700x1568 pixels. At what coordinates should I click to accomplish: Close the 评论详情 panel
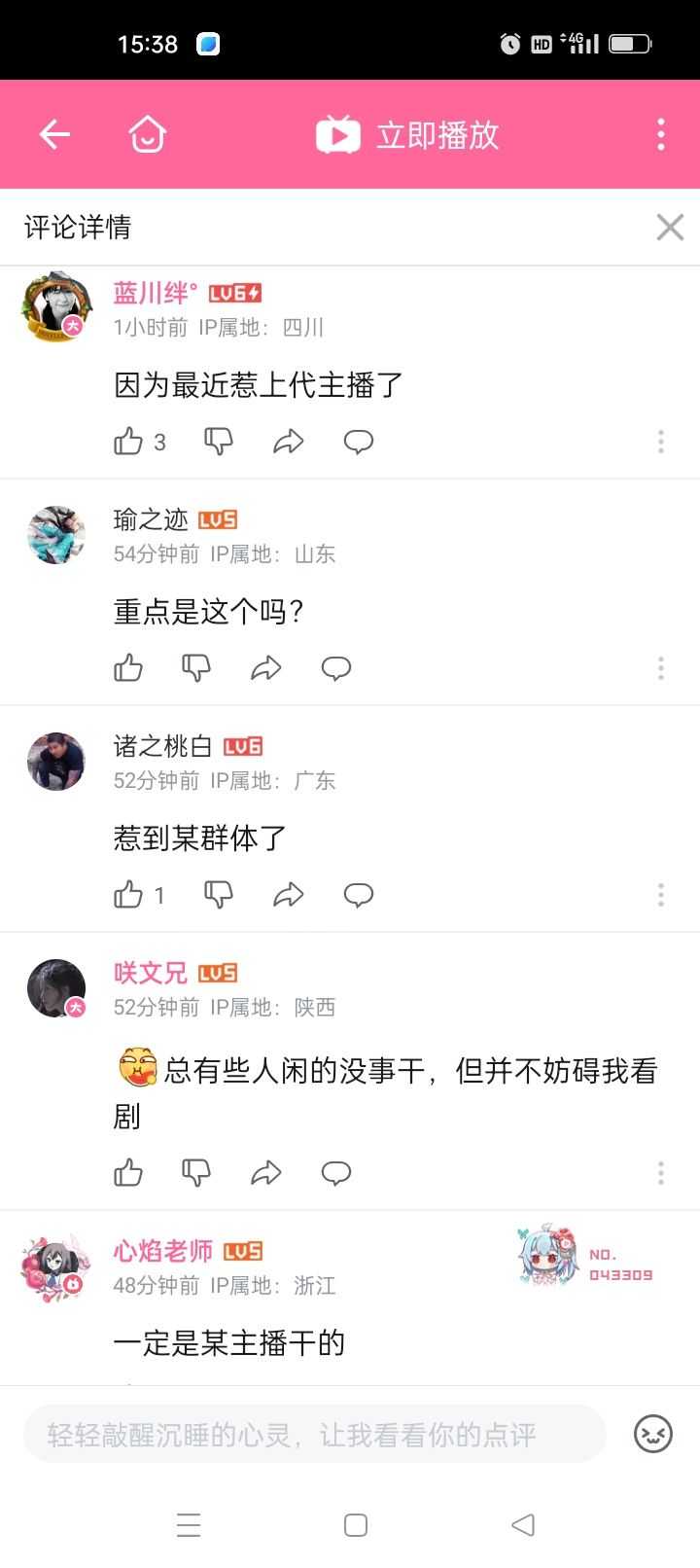670,228
